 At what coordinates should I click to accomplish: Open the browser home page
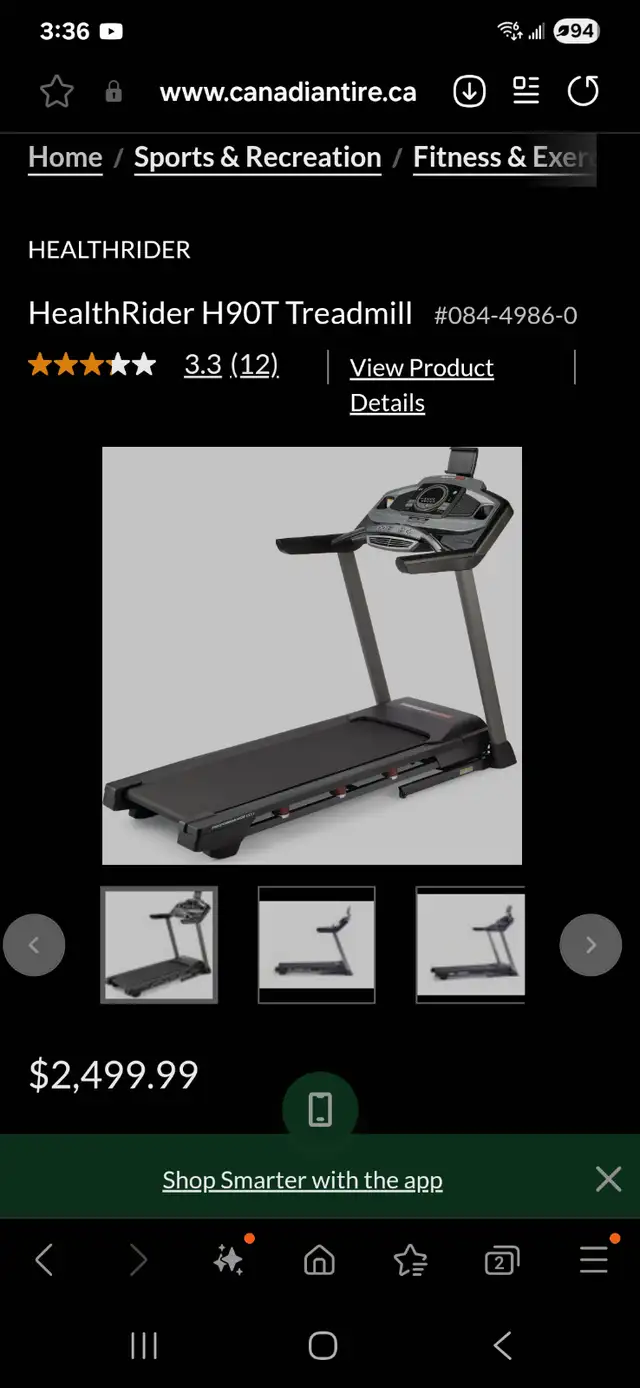click(319, 1261)
